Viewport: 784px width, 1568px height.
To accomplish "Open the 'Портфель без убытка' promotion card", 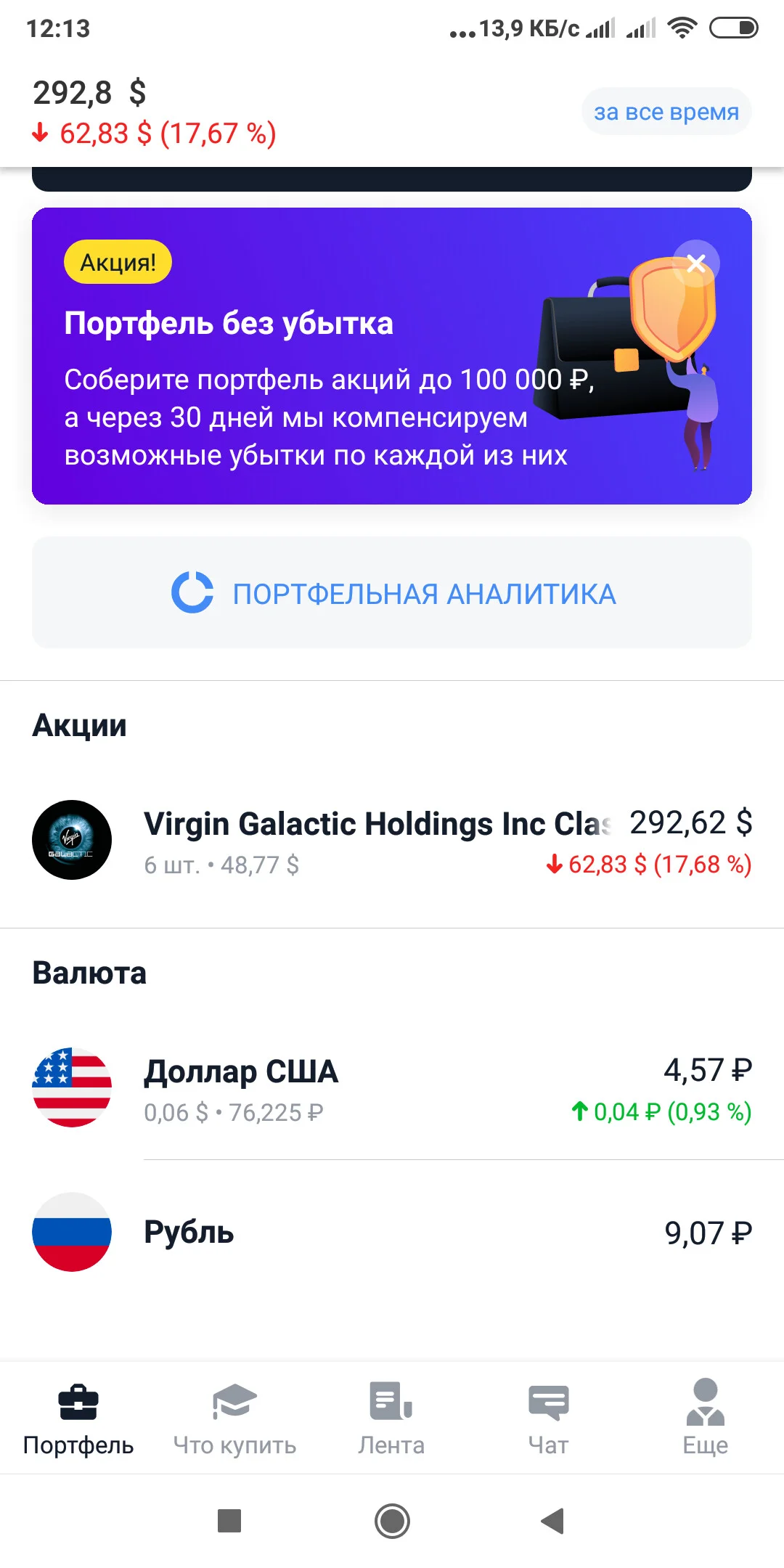I will point(392,356).
